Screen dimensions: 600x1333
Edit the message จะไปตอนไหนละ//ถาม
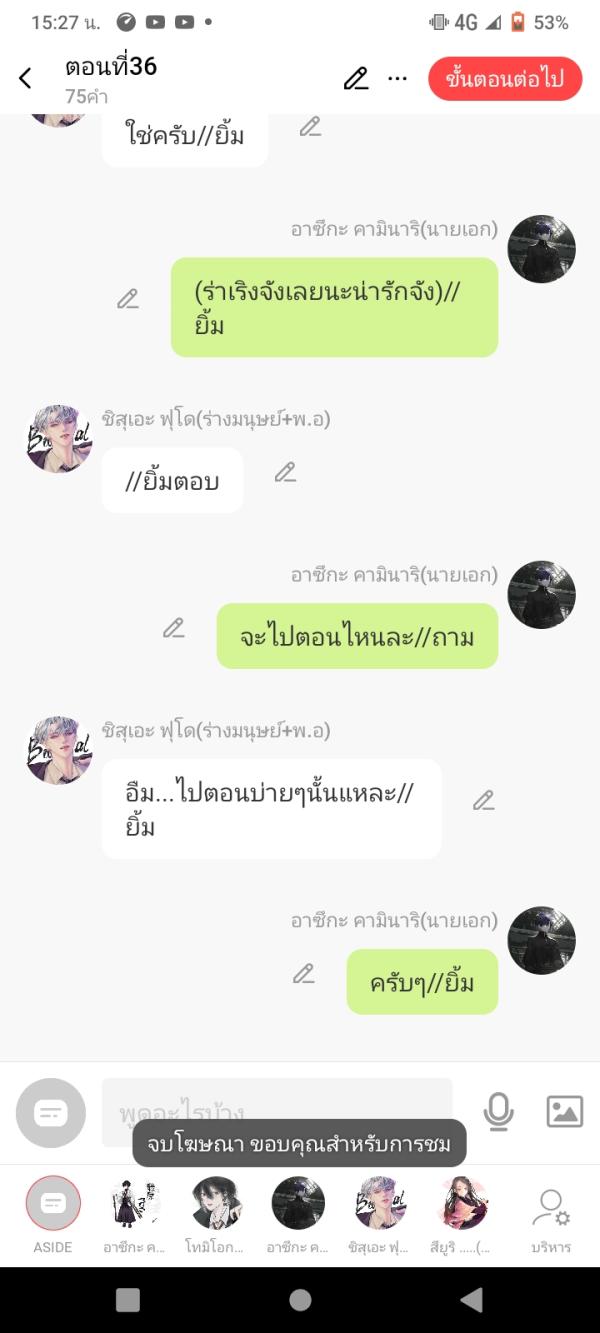[174, 628]
